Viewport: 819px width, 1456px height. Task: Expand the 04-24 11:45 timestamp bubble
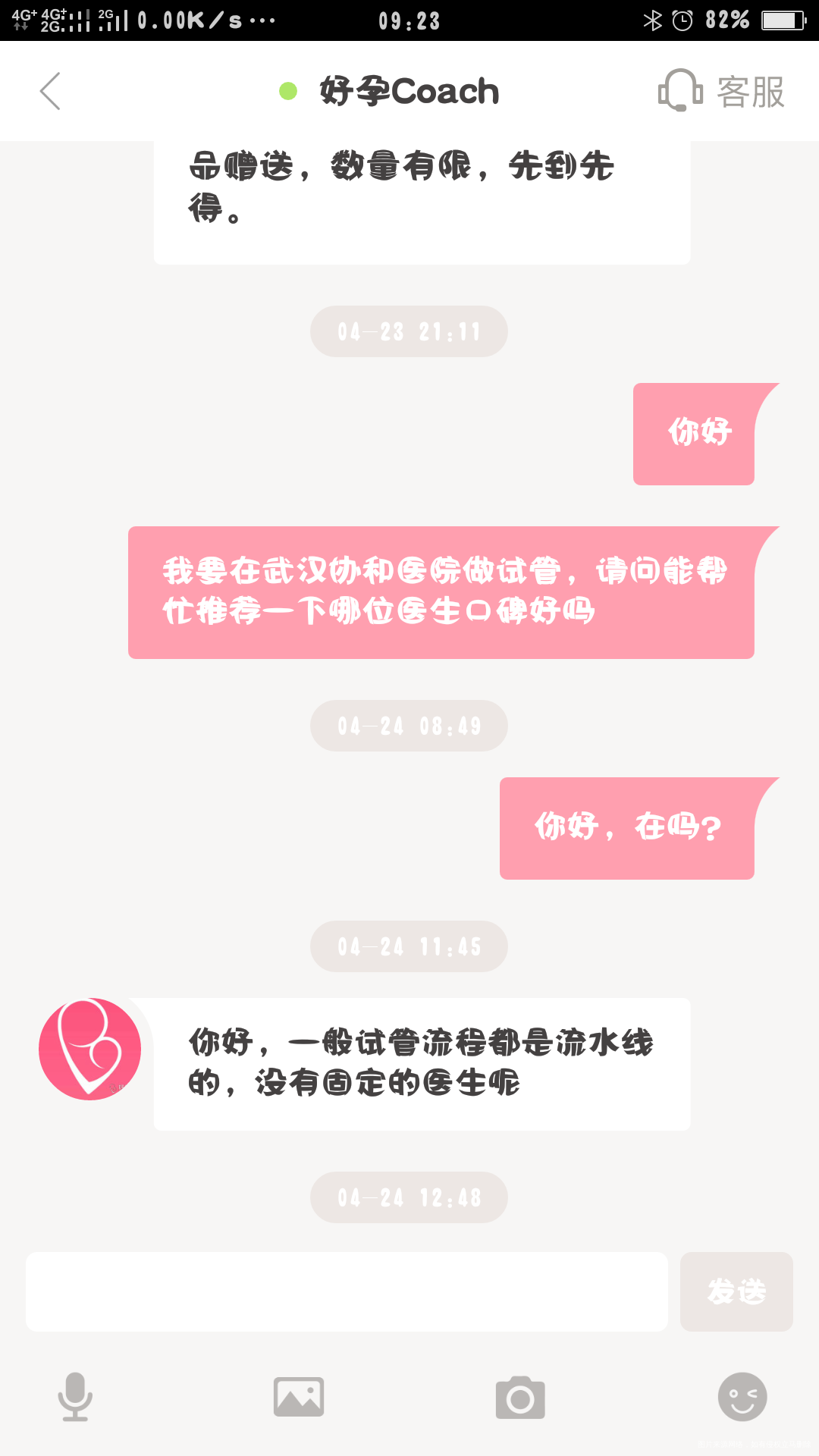(x=409, y=946)
